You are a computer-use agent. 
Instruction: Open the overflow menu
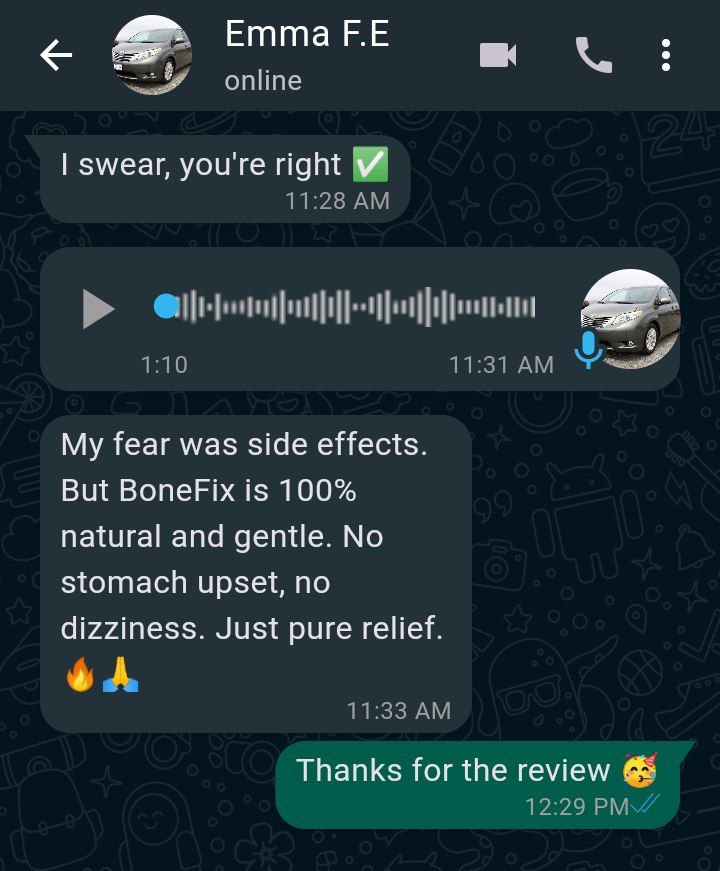666,55
